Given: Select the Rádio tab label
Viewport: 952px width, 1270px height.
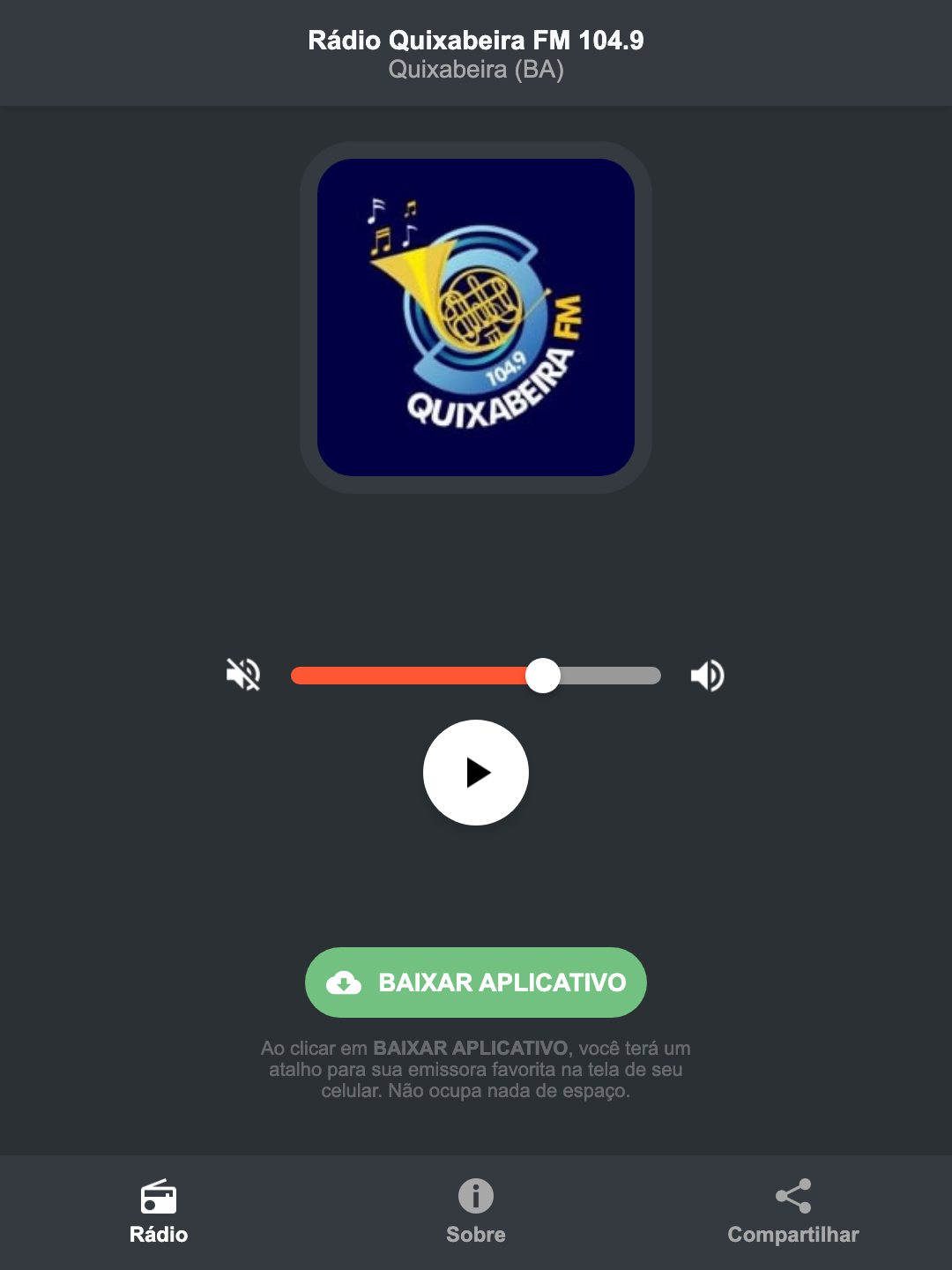Looking at the screenshot, I should (160, 1234).
